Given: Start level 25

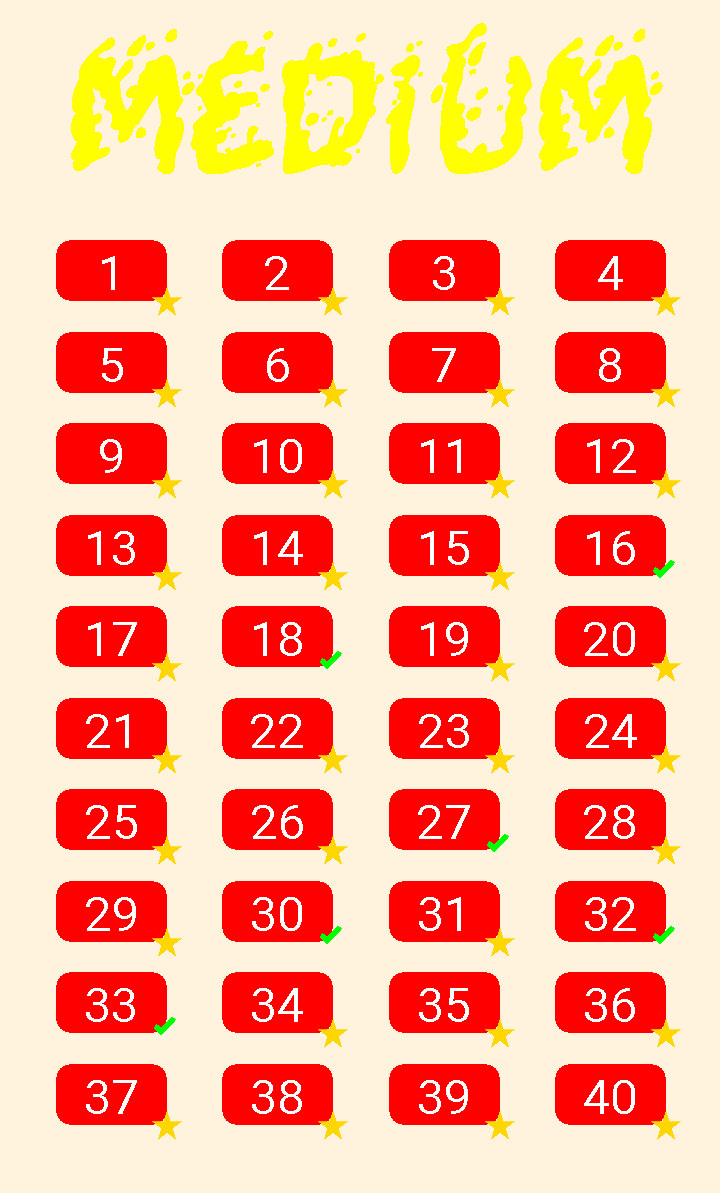Looking at the screenshot, I should (111, 820).
